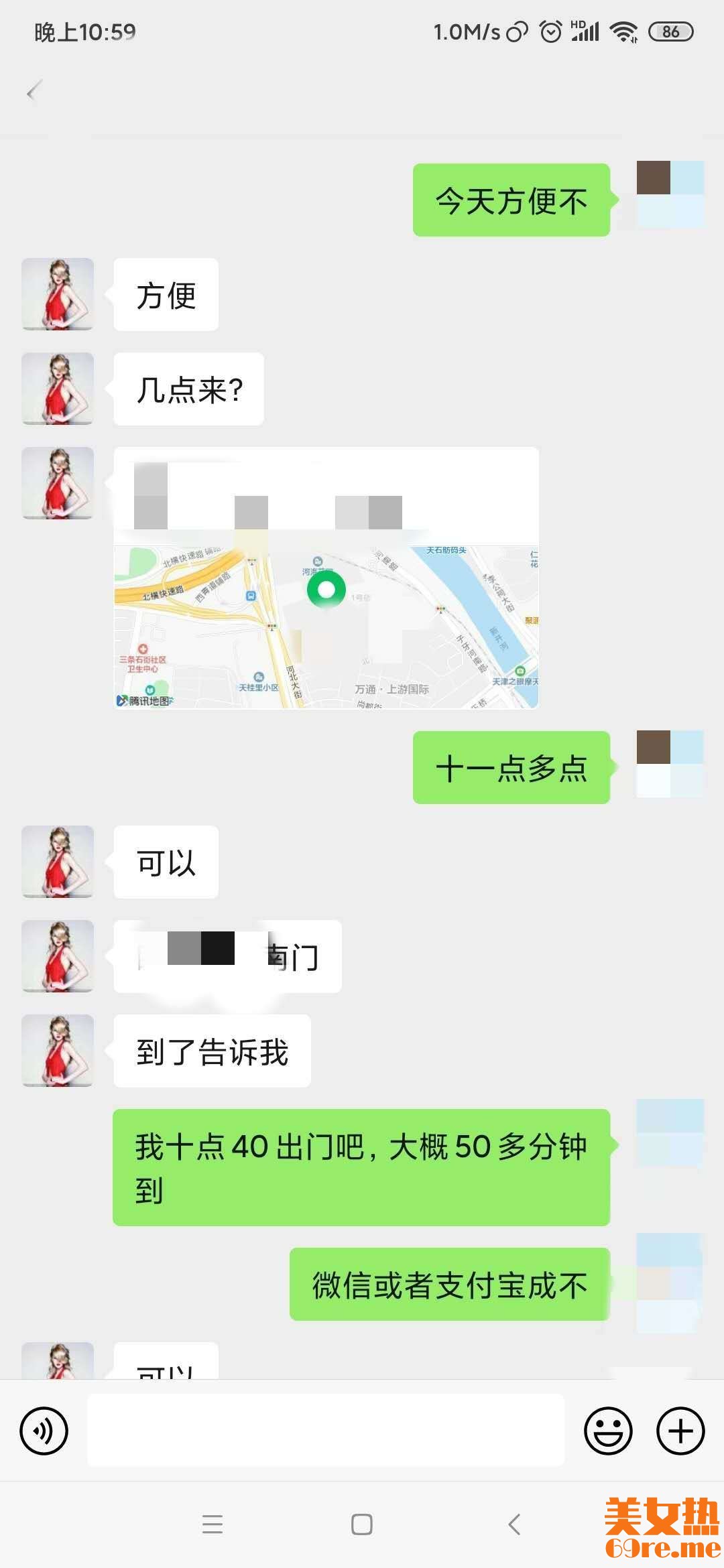
Task: Open the plus attachment menu
Action: pos(680,1431)
